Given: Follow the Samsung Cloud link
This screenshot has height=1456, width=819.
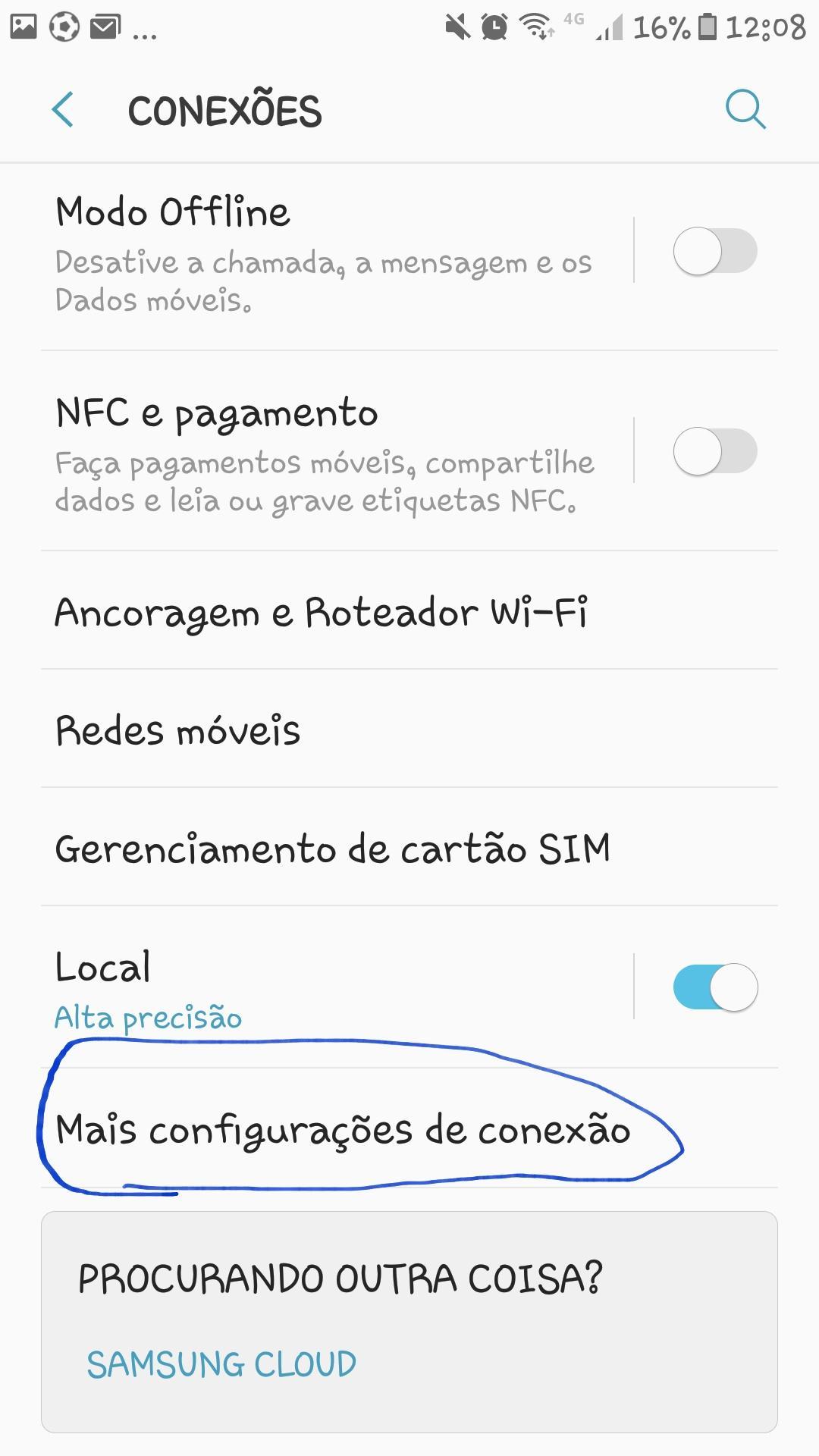Looking at the screenshot, I should (x=221, y=1364).
